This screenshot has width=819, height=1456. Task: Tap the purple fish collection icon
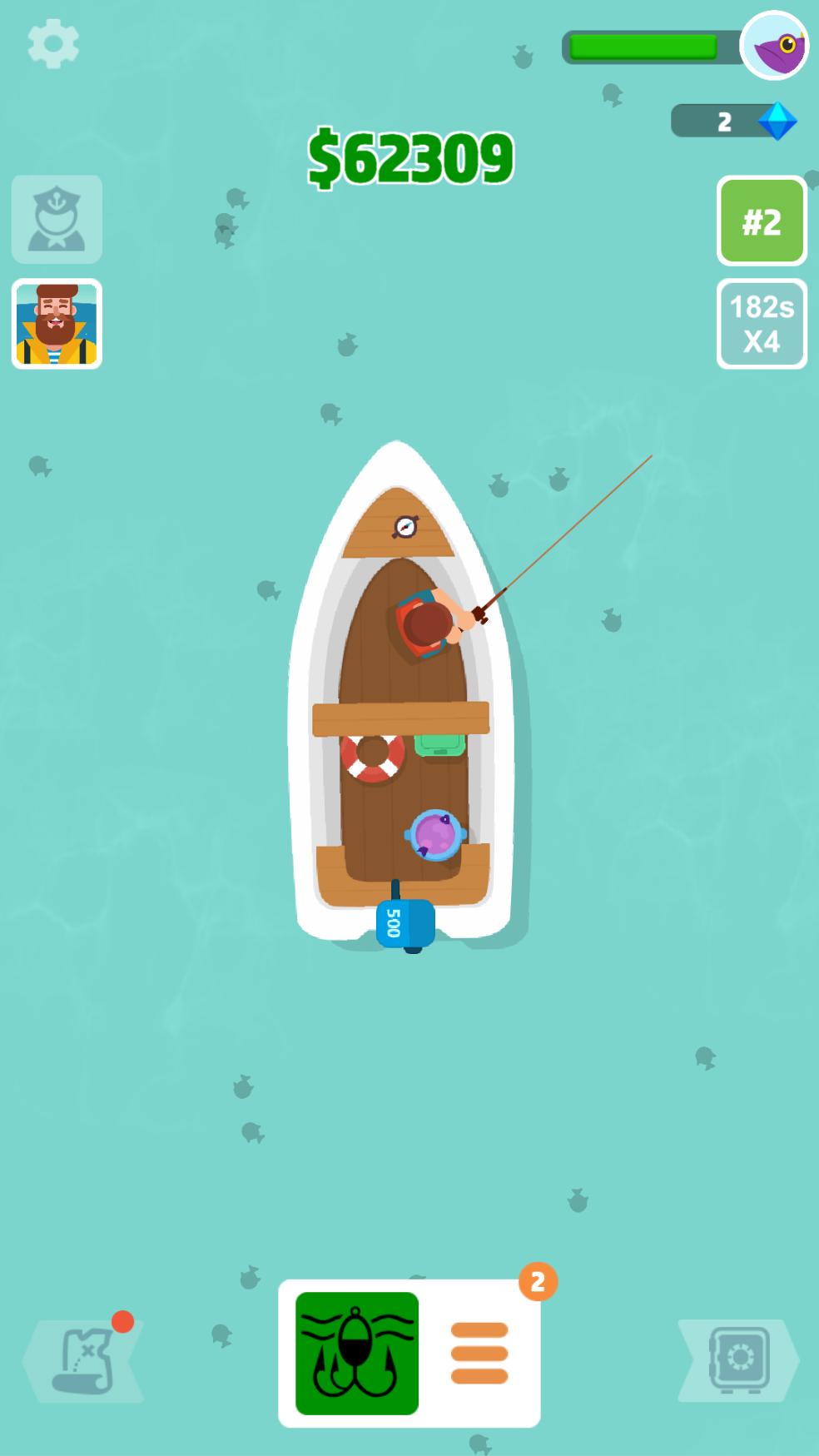tap(774, 47)
